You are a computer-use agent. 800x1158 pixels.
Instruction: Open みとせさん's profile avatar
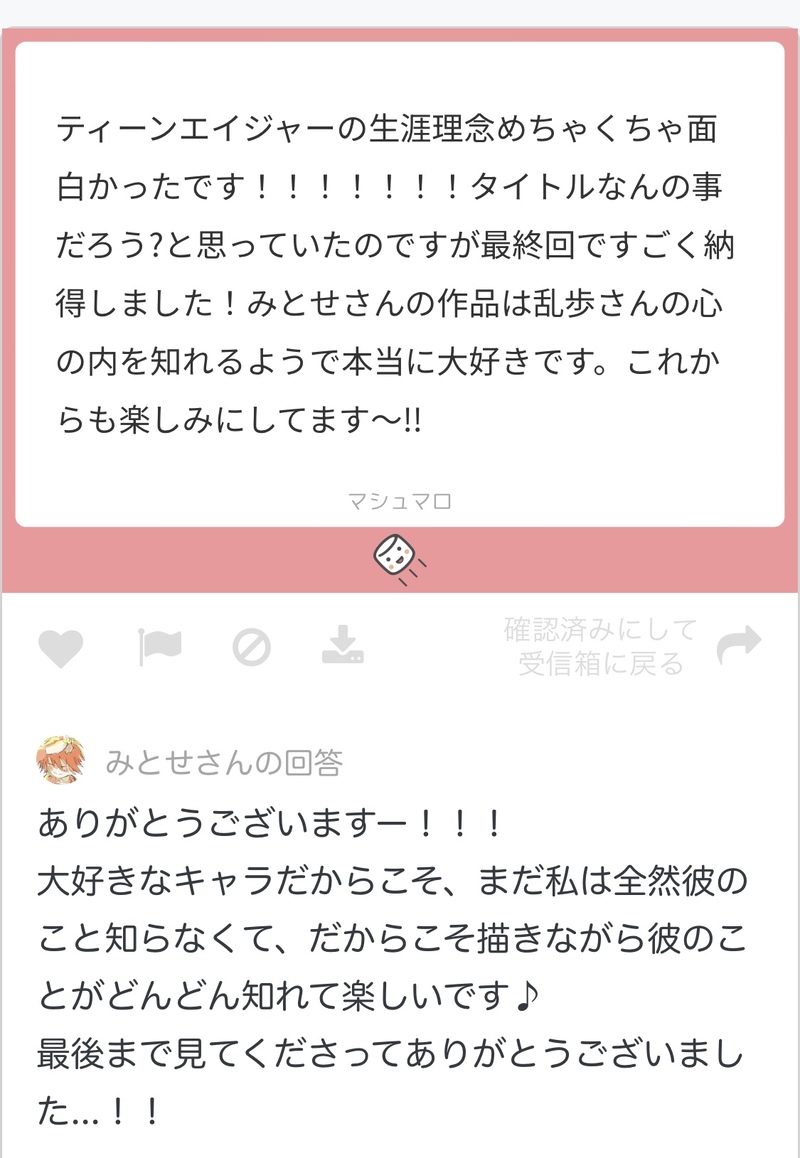coord(60,762)
